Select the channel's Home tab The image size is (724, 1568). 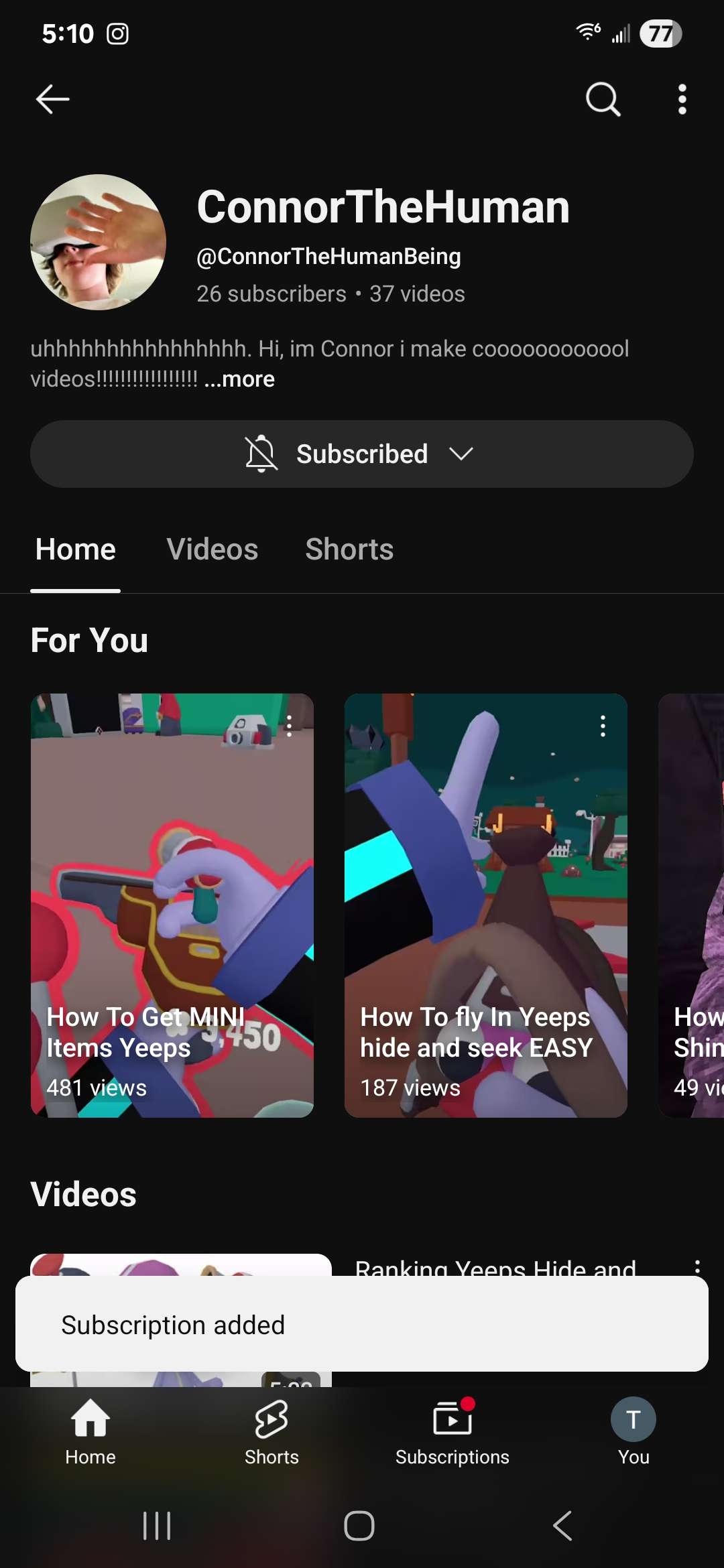(x=76, y=549)
